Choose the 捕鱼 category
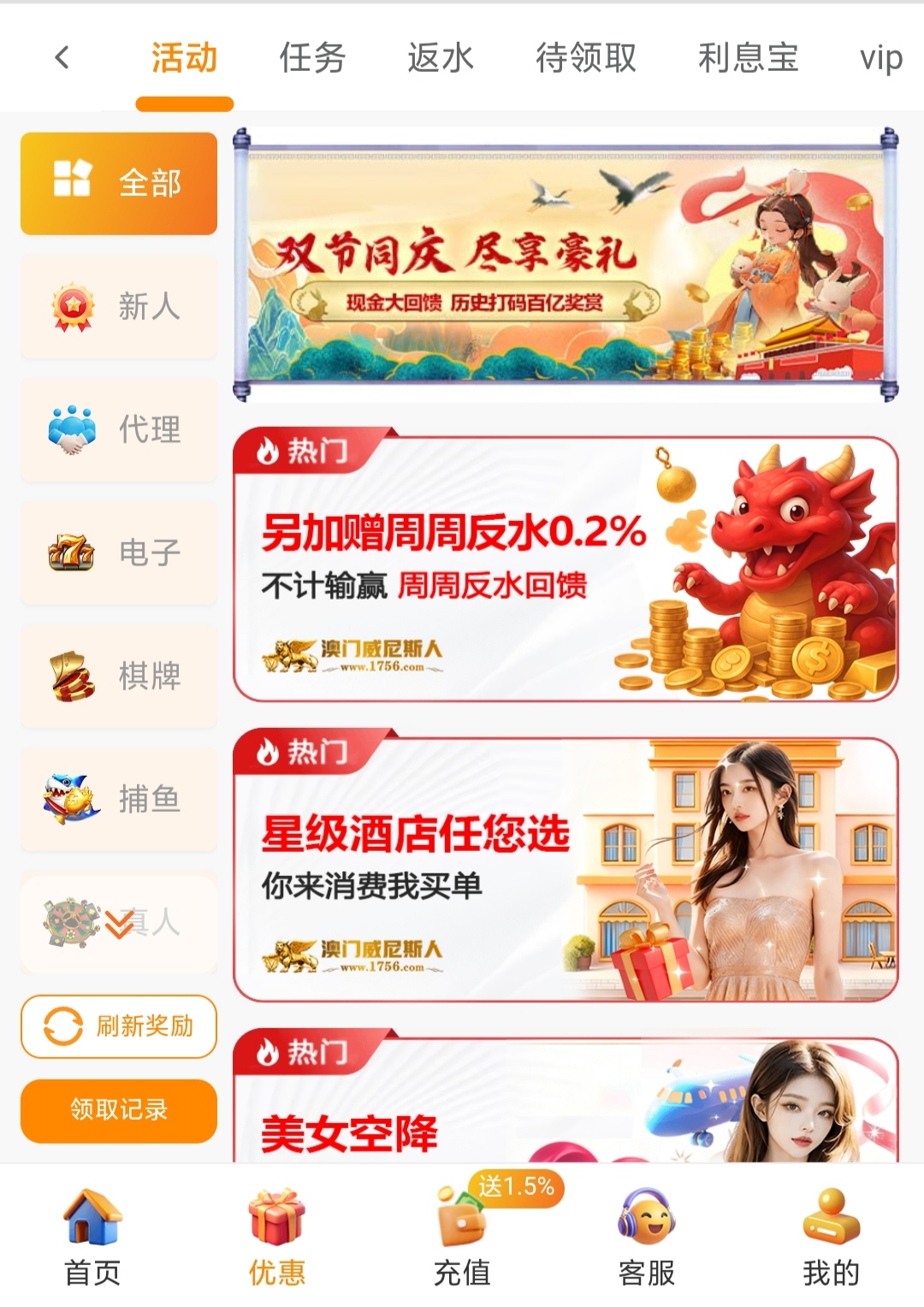 click(x=119, y=799)
